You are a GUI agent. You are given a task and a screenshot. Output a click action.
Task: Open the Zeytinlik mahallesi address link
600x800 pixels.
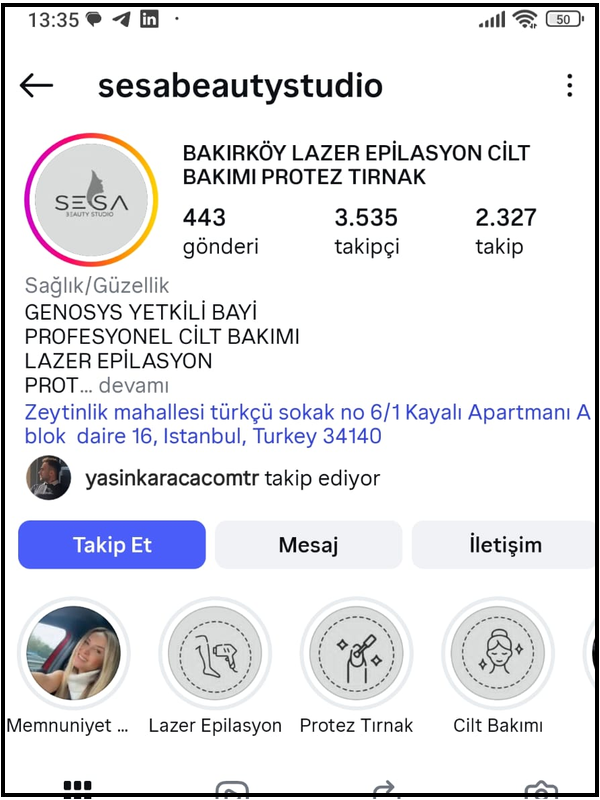click(300, 424)
